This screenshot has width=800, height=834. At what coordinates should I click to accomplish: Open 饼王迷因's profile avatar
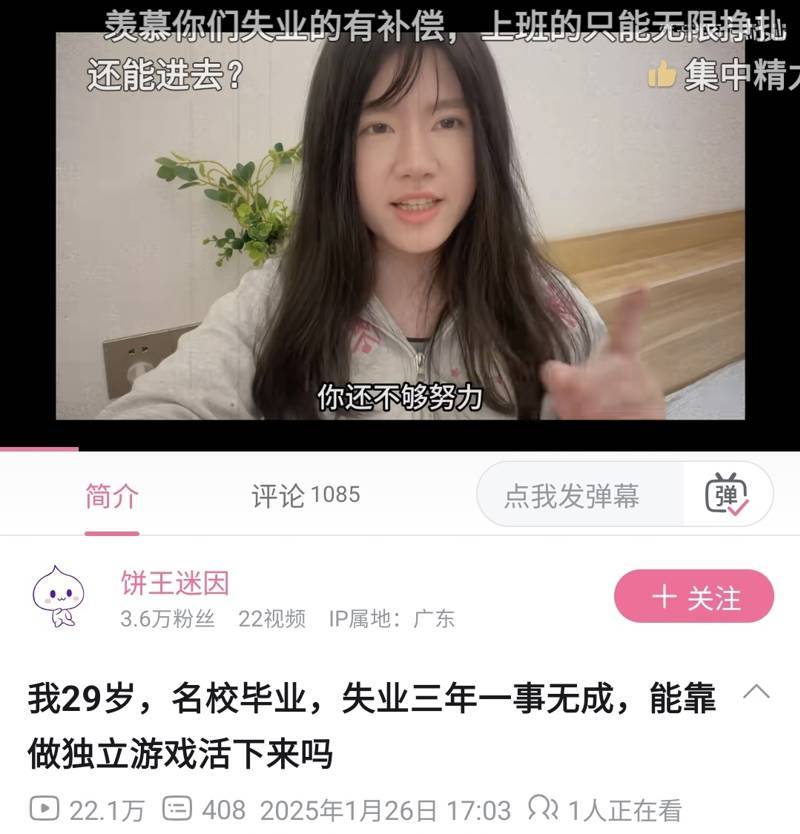(59, 597)
